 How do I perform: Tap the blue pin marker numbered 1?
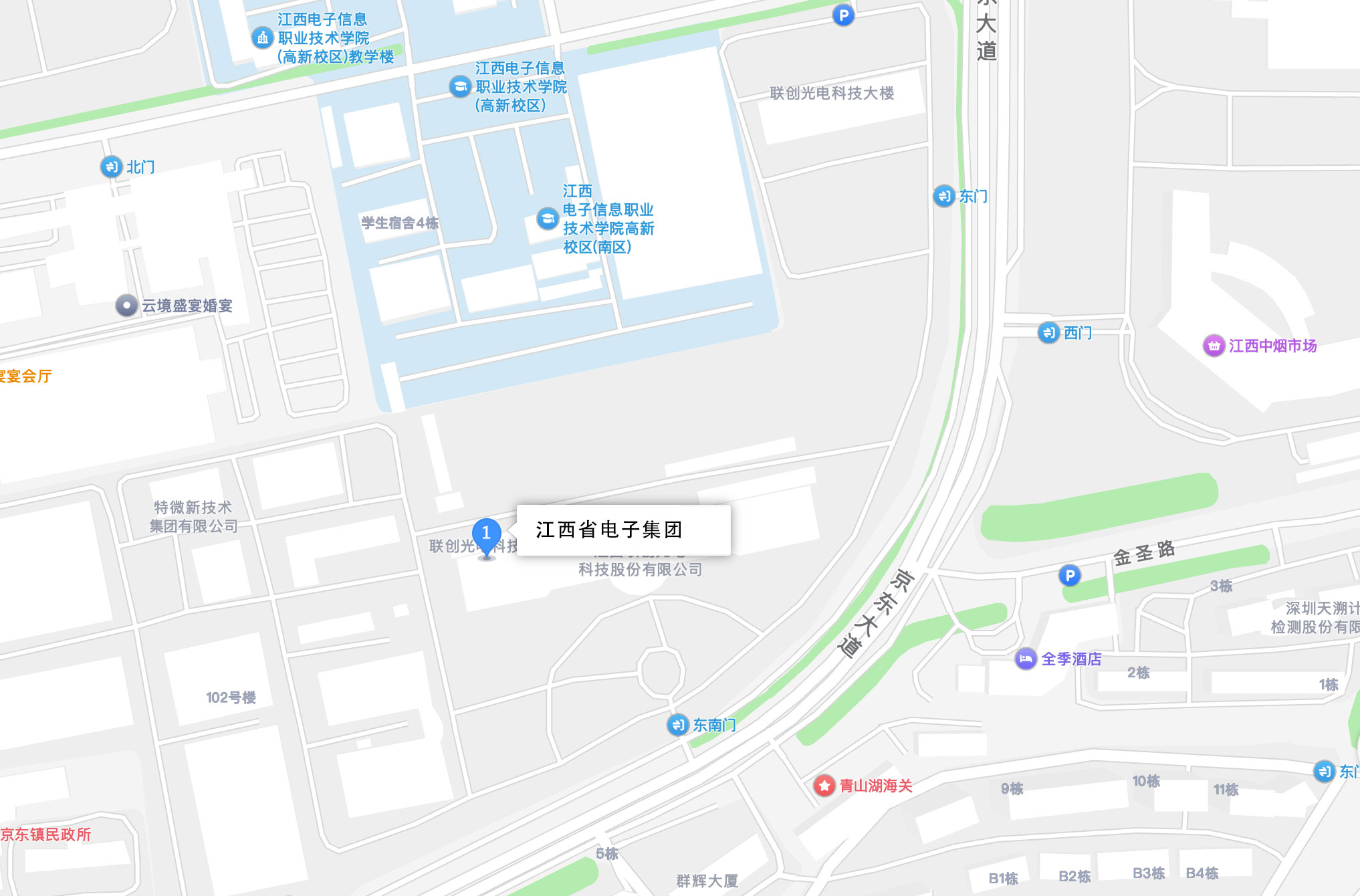486,534
